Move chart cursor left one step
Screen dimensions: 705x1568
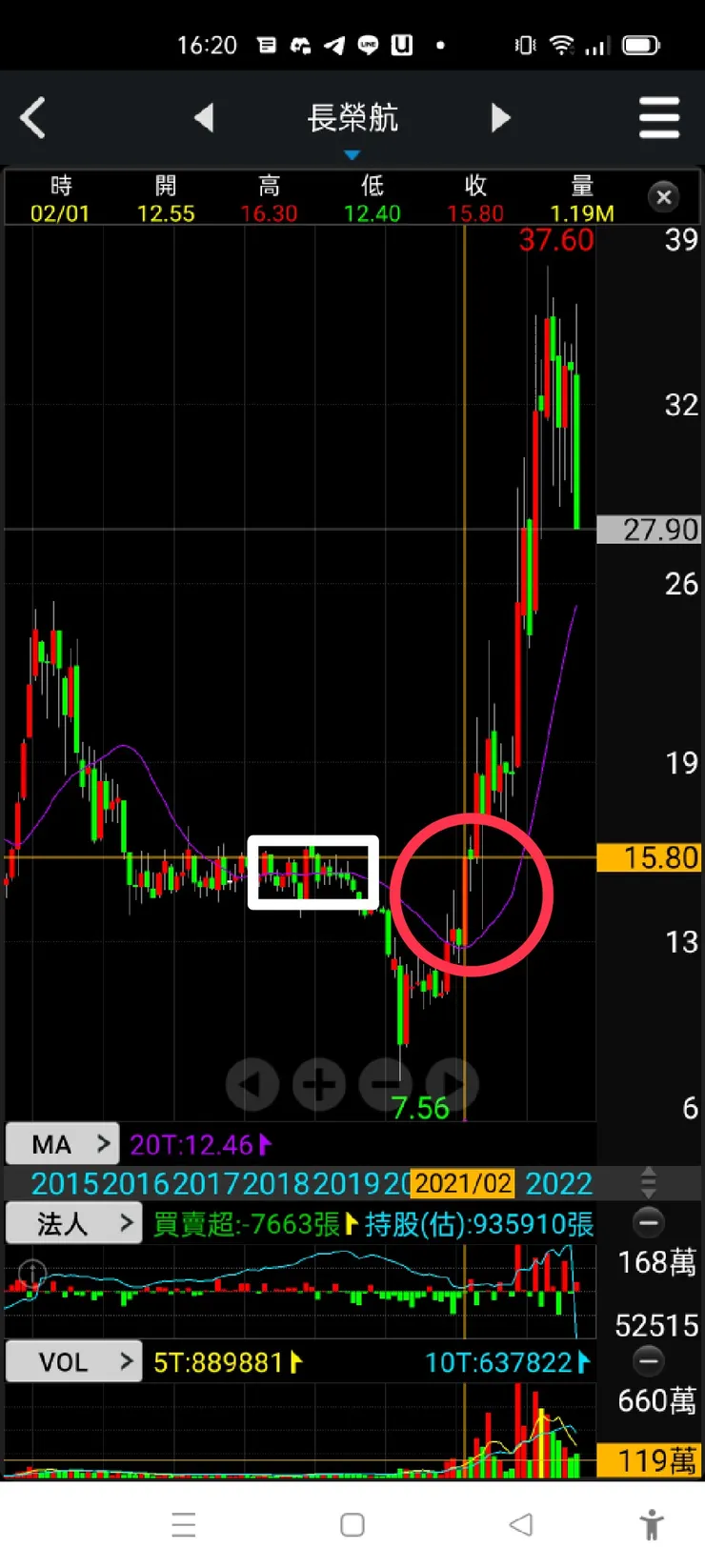pyautogui.click(x=252, y=1084)
